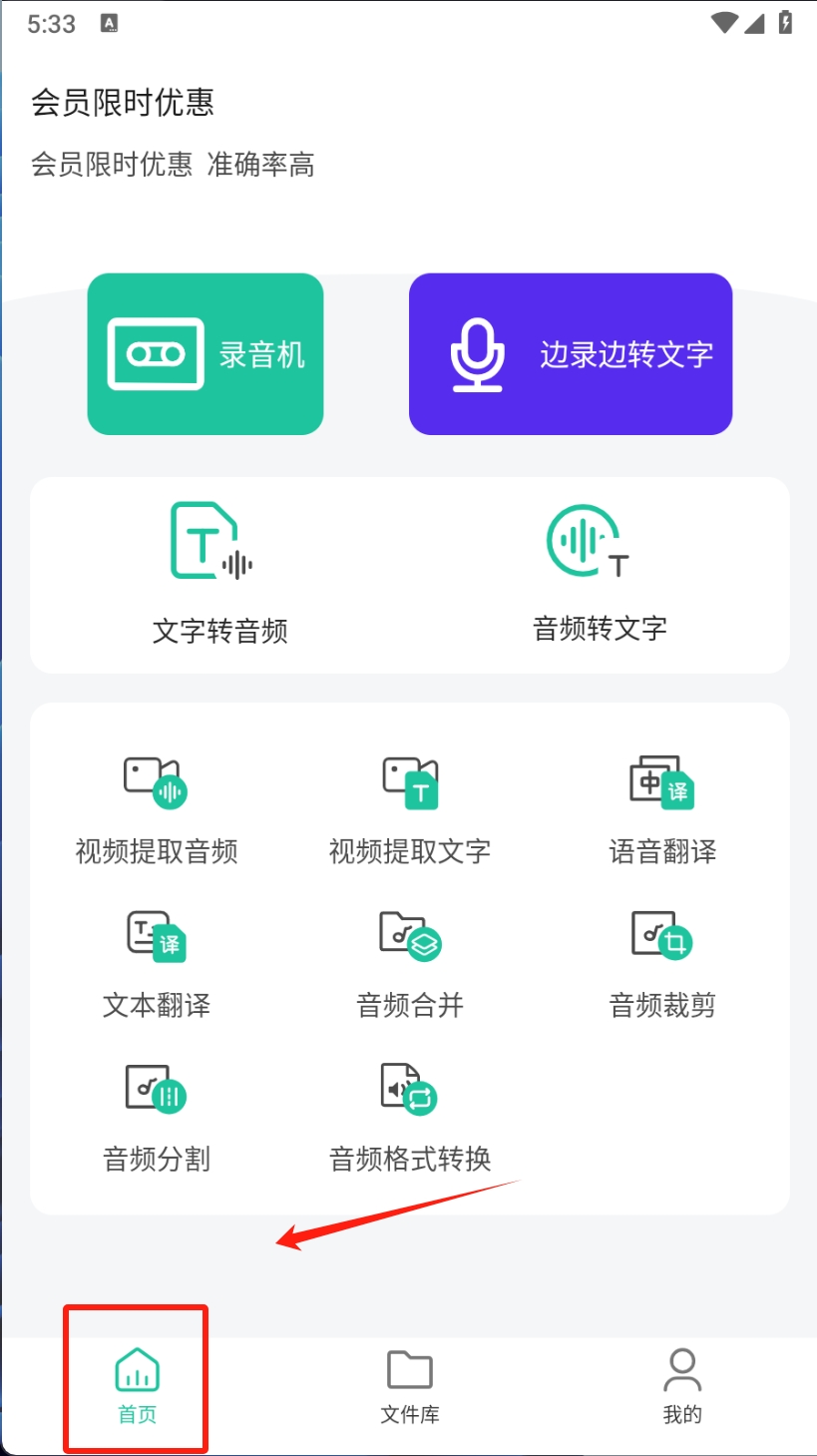Open 音频格式转换 tool
This screenshot has width=817, height=1456.
coord(410,1118)
